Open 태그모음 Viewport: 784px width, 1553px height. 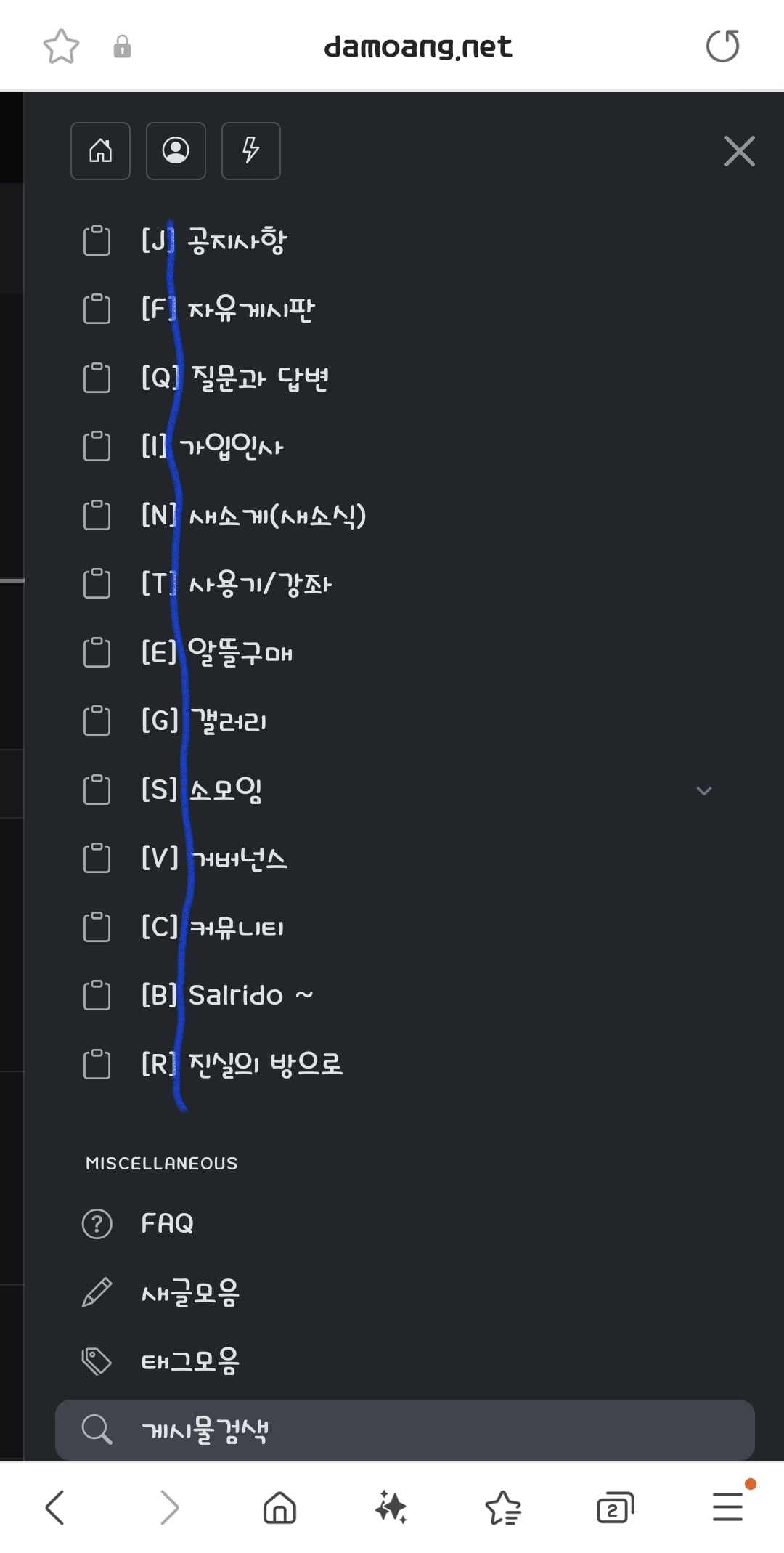click(x=160, y=1361)
